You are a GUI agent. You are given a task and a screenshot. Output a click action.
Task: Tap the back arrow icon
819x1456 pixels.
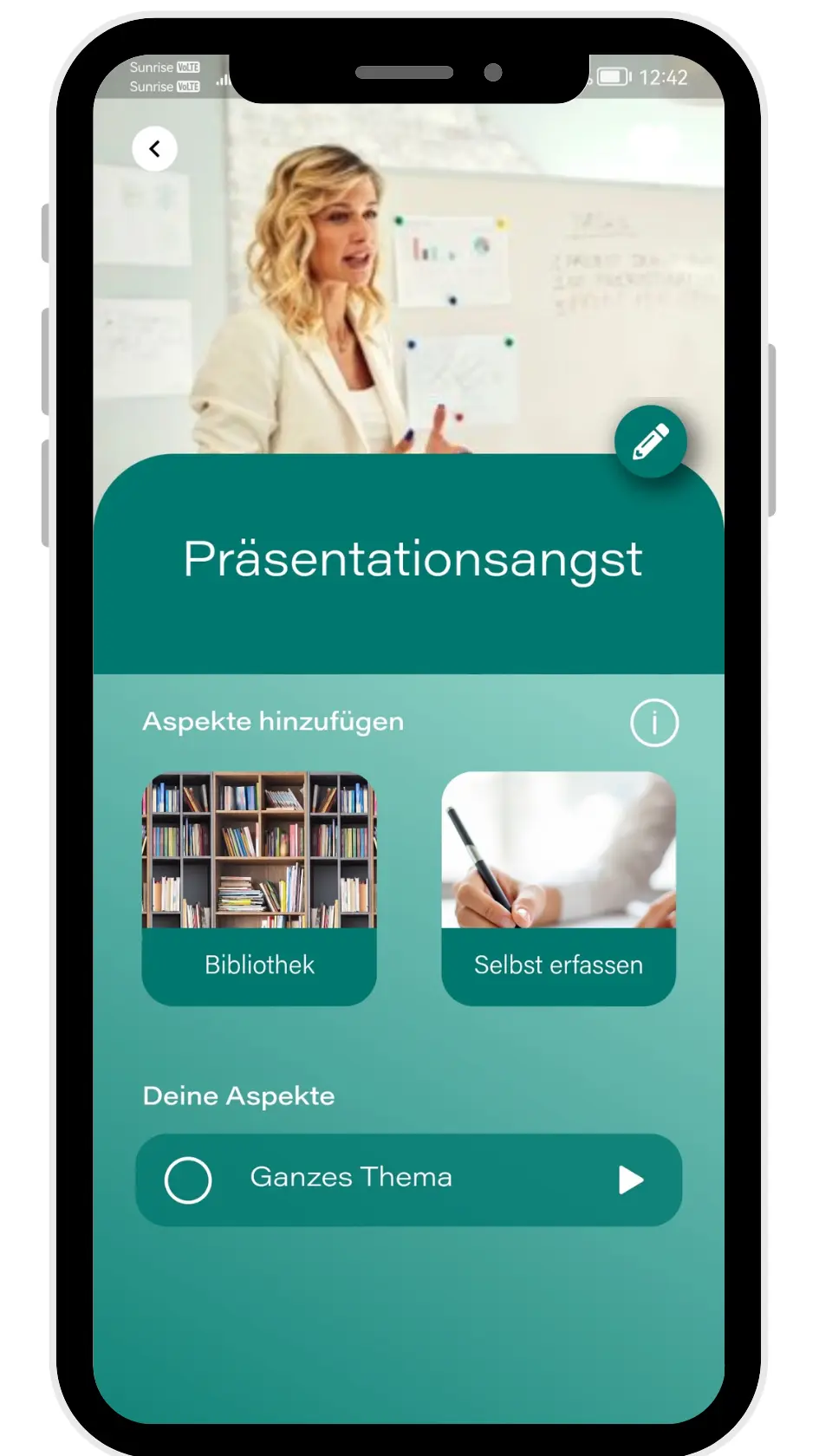click(155, 148)
